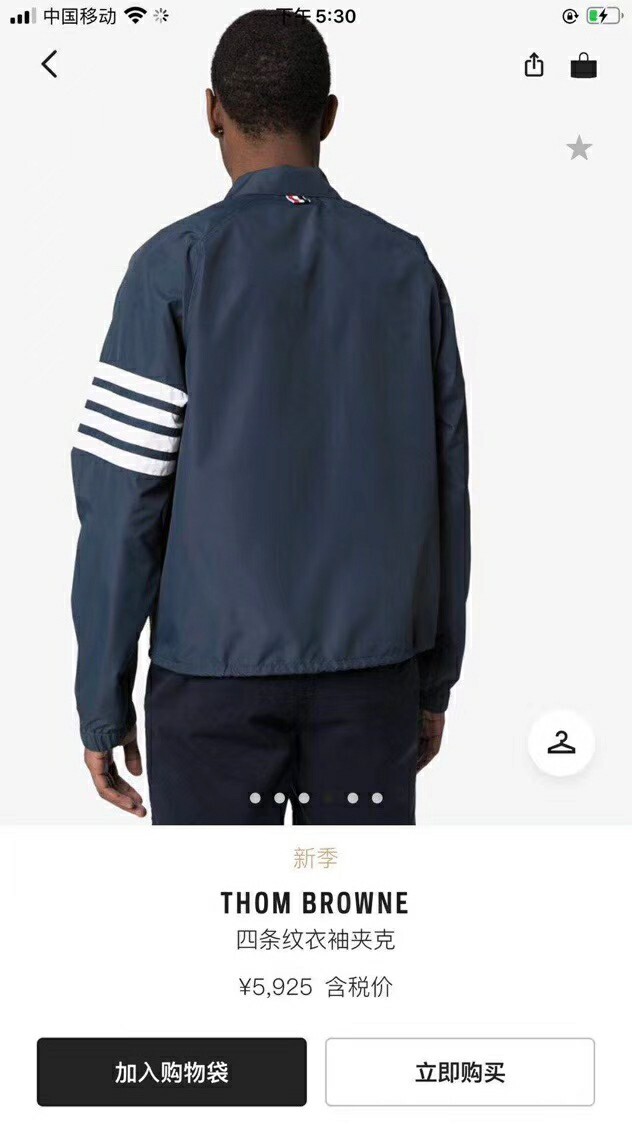Screen dimensions: 632x1124
Task: Open the shopping bag
Action: click(x=583, y=65)
